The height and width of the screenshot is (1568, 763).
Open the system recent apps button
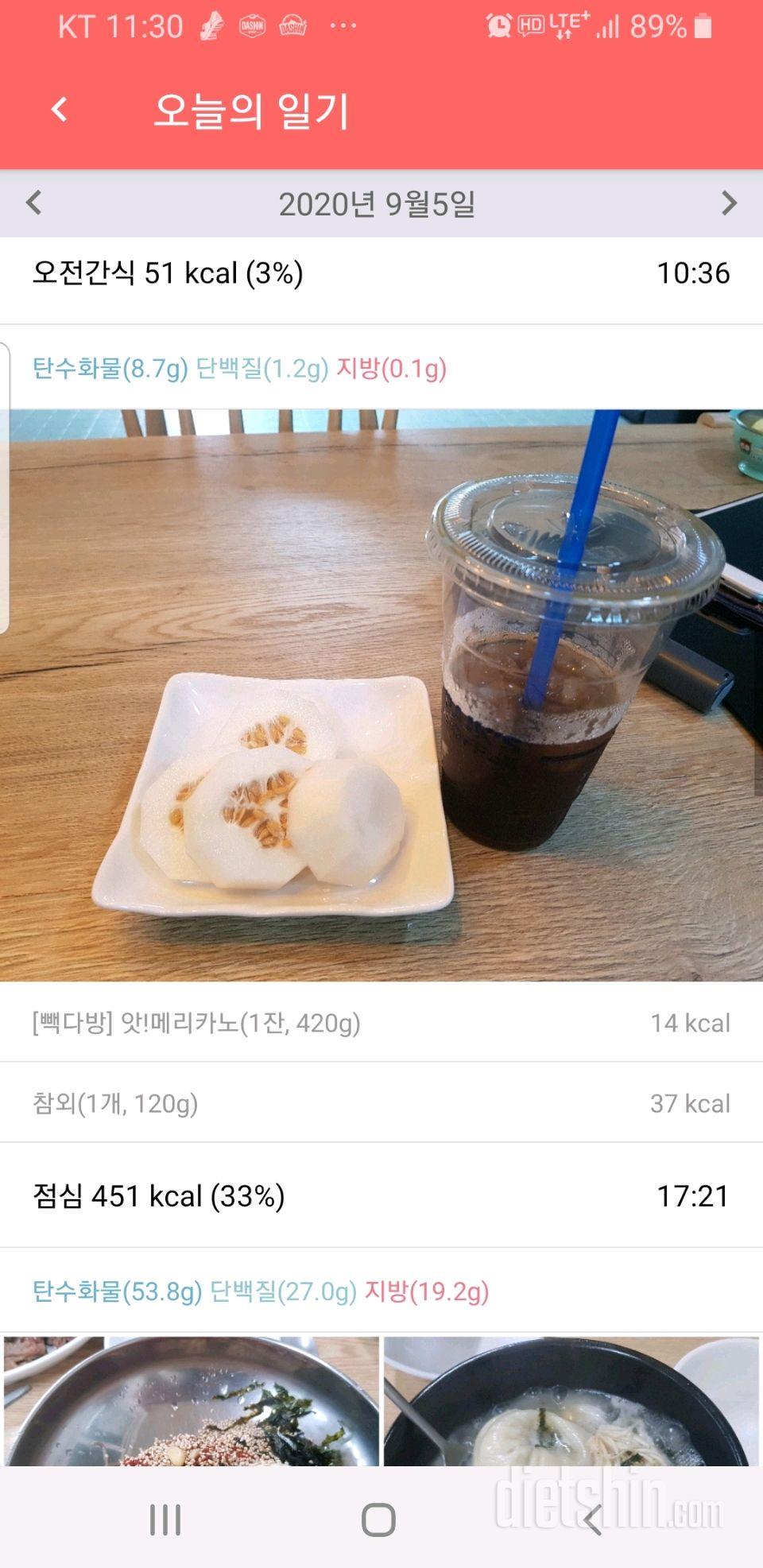(165, 1520)
